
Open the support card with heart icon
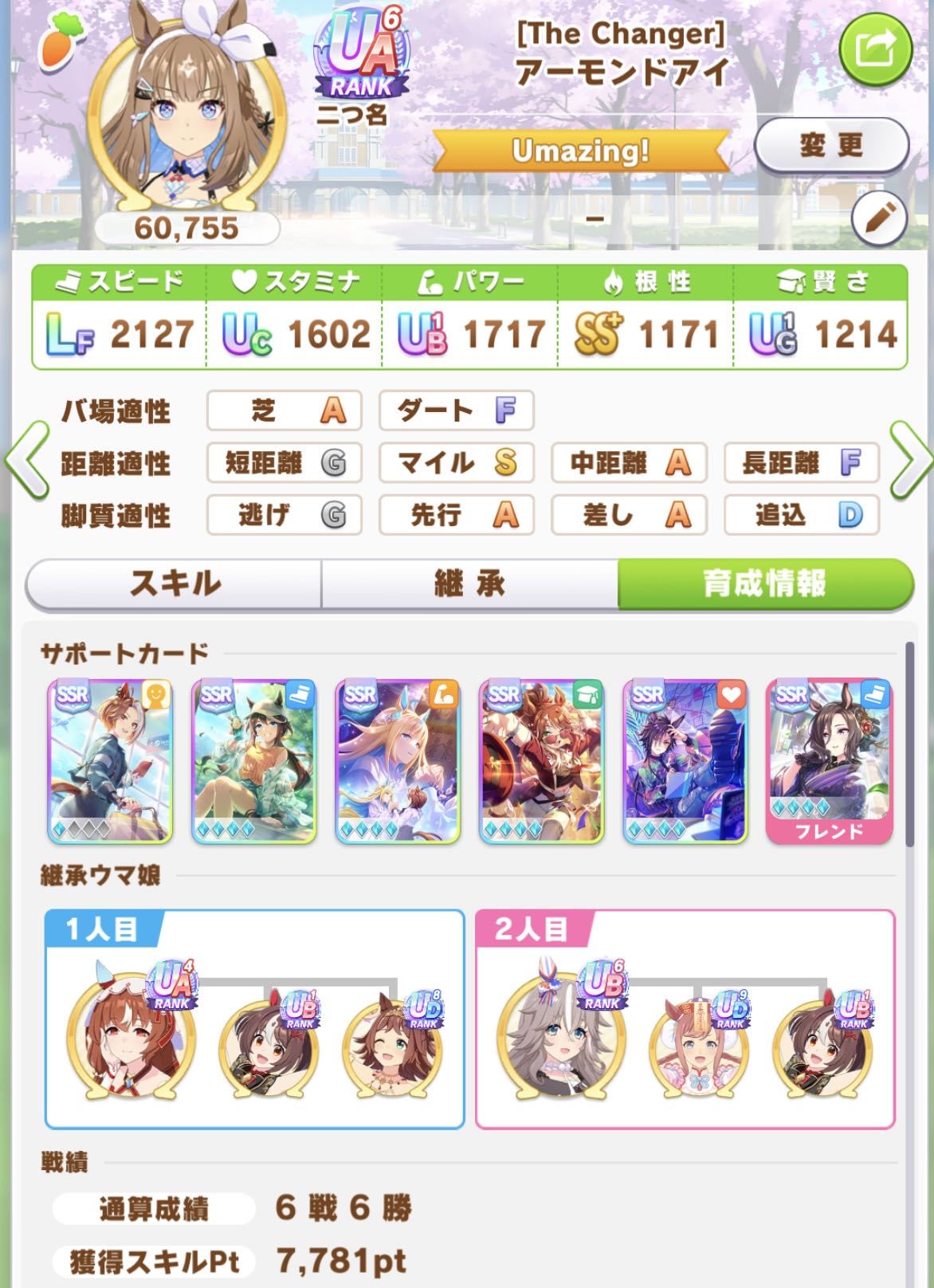click(x=685, y=761)
